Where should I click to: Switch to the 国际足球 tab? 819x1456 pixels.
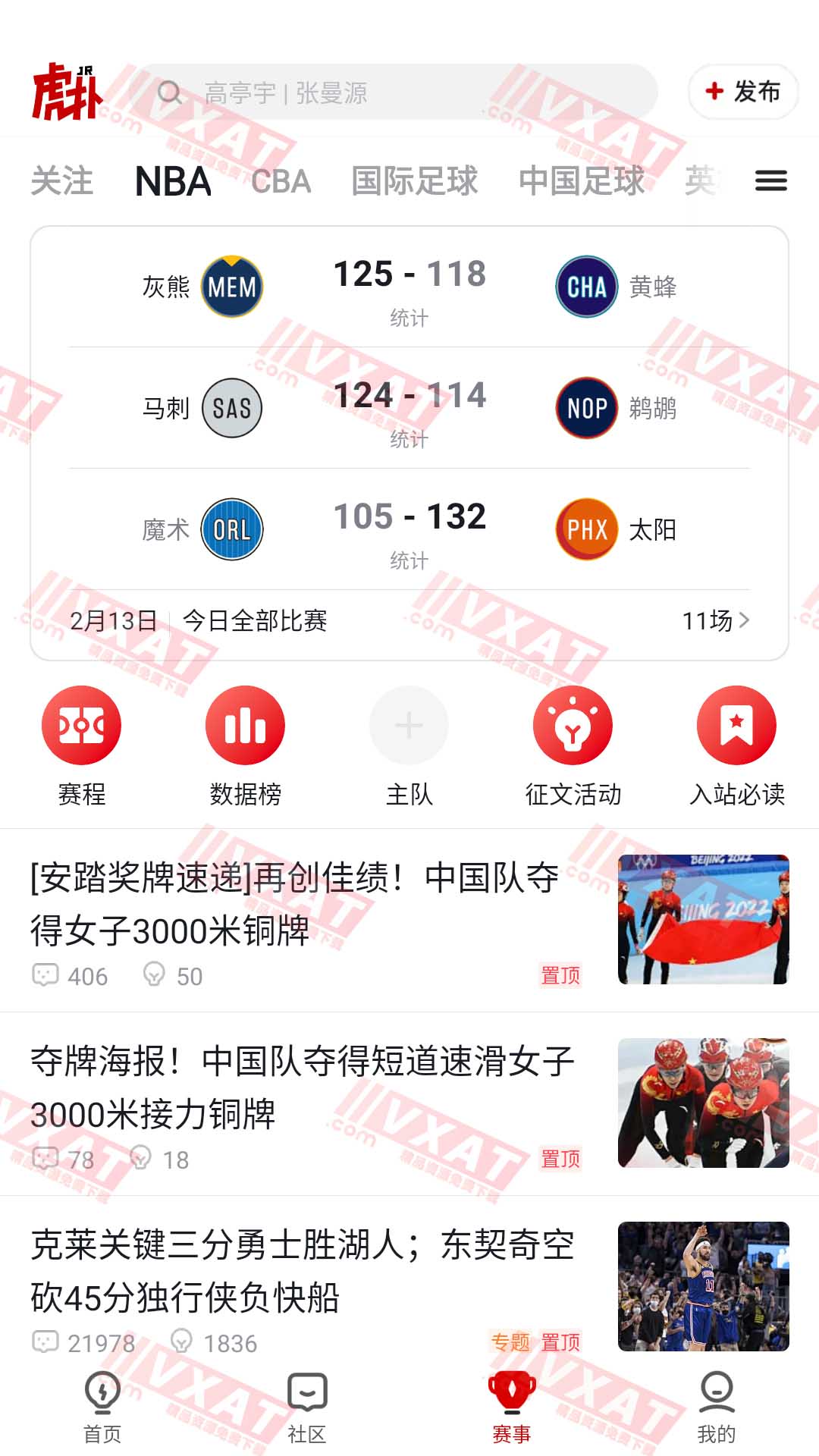point(414,180)
